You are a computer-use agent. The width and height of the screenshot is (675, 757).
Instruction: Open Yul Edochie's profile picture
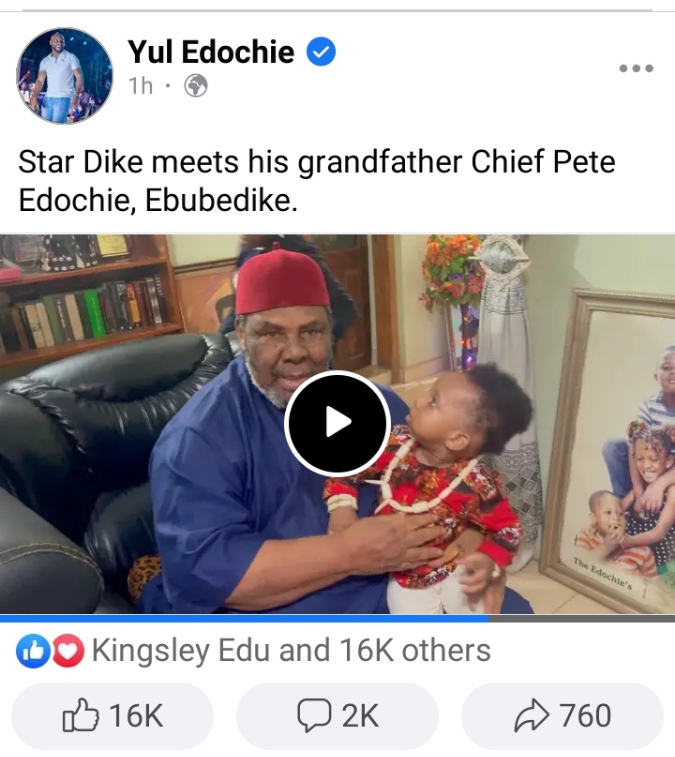pyautogui.click(x=64, y=76)
